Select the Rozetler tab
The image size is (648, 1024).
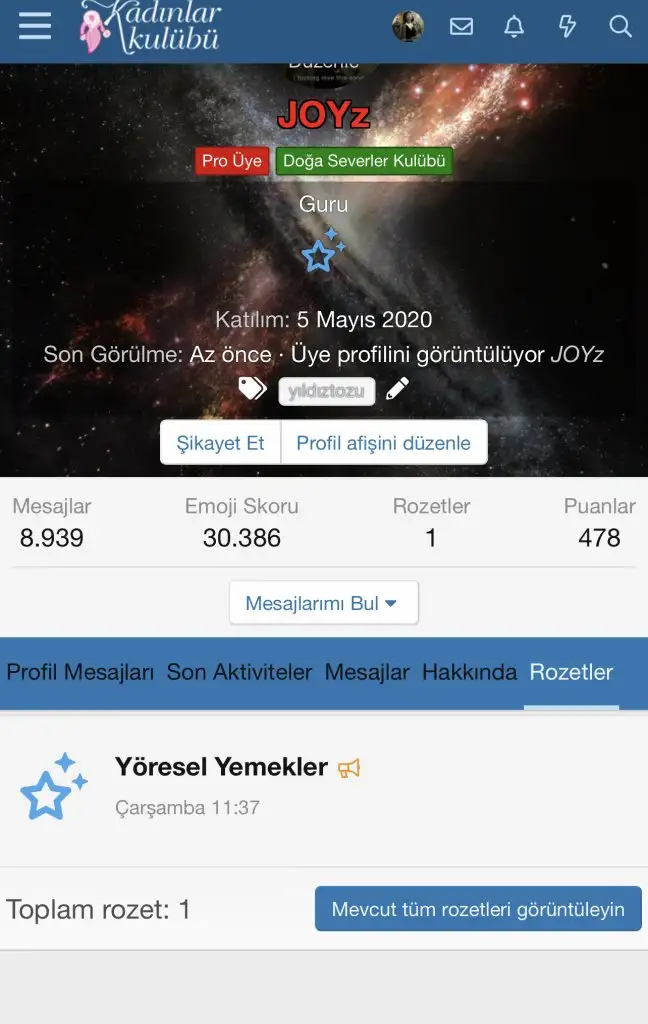[571, 673]
